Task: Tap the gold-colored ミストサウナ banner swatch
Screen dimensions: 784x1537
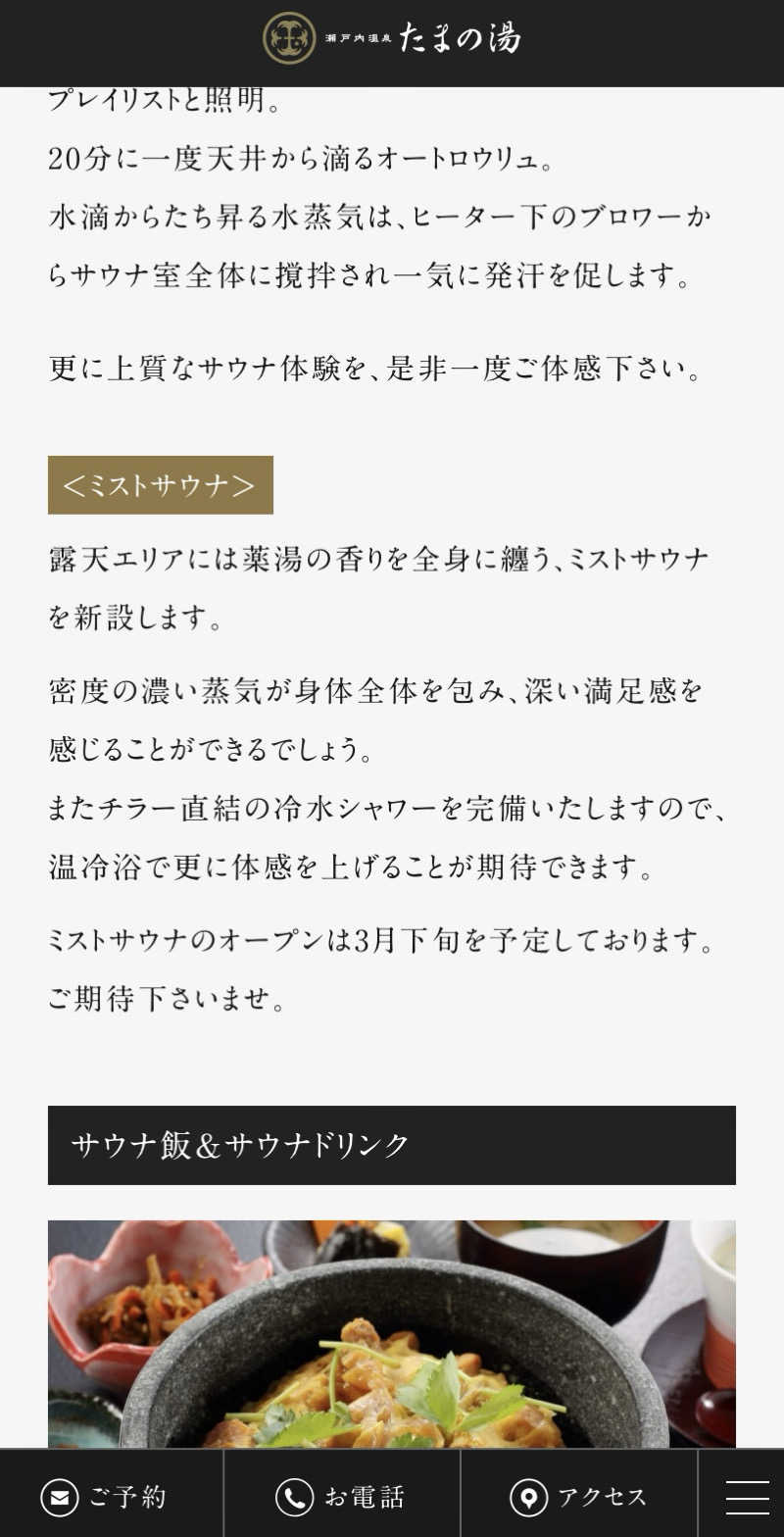Action: 160,484
